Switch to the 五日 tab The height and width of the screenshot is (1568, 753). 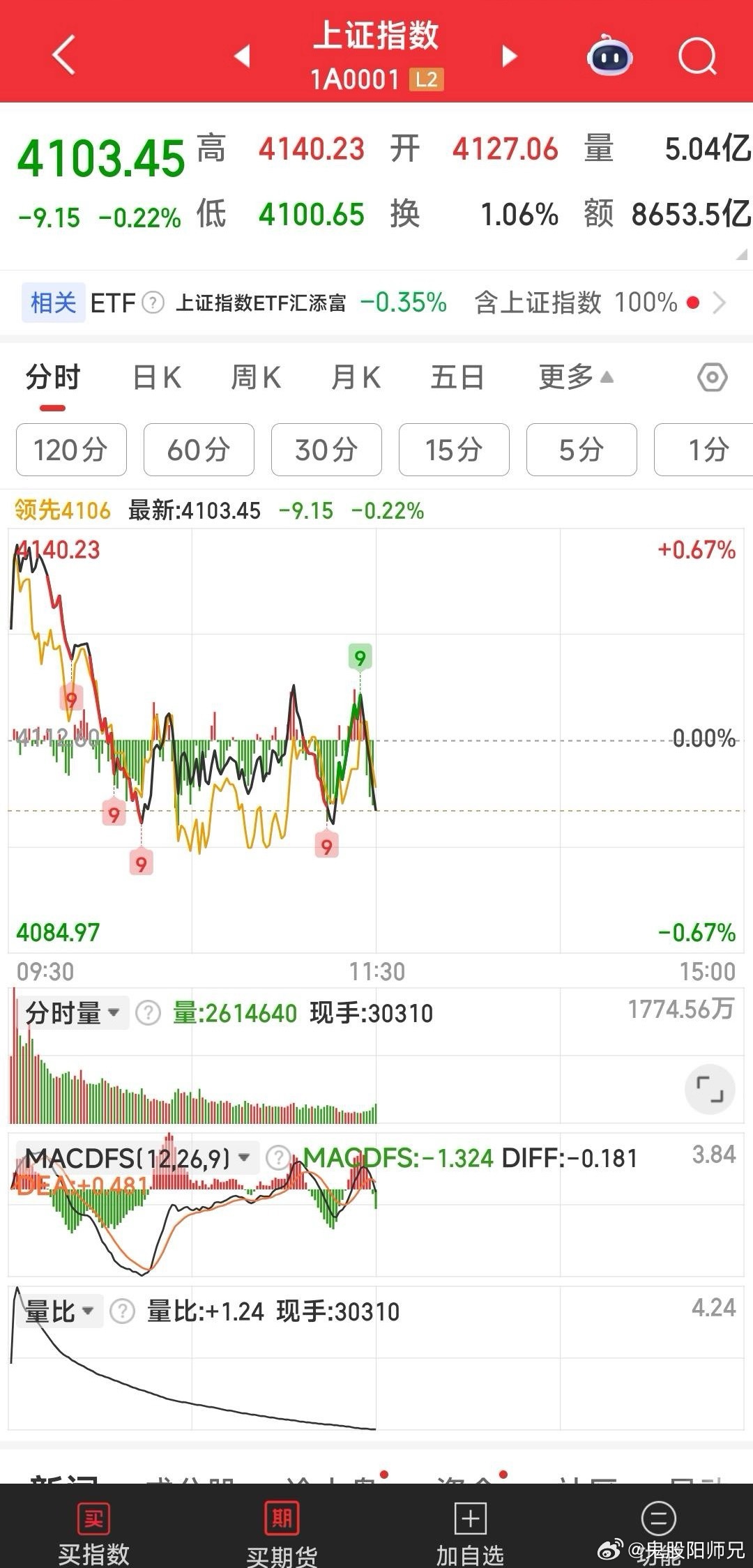click(x=457, y=376)
